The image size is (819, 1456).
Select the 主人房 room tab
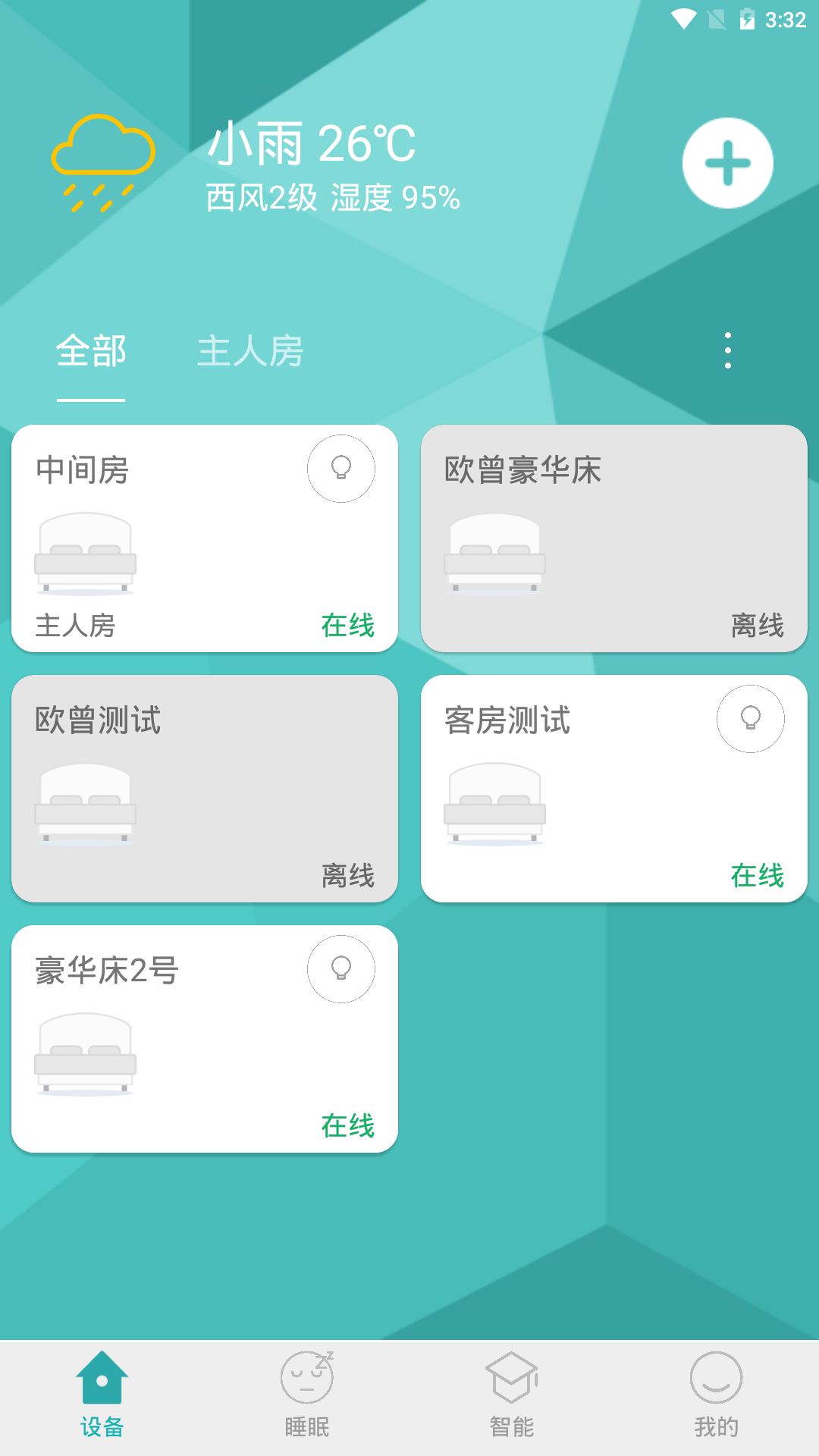point(250,351)
